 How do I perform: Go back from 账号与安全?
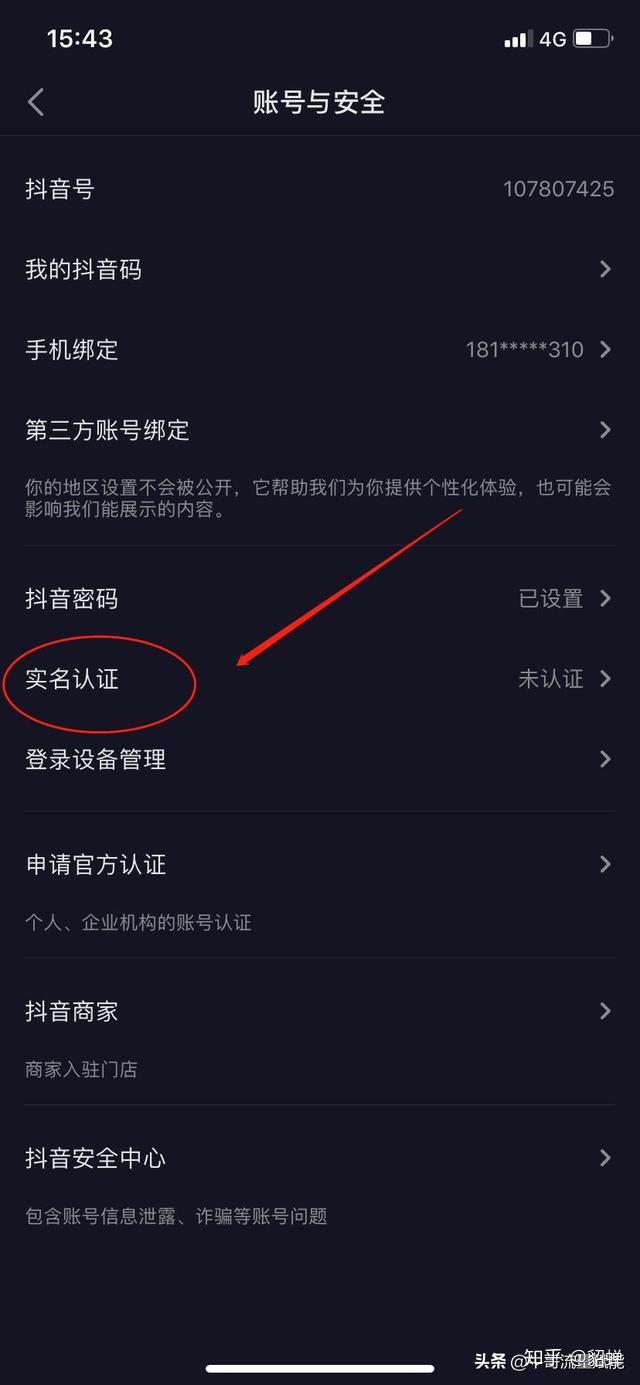(36, 102)
